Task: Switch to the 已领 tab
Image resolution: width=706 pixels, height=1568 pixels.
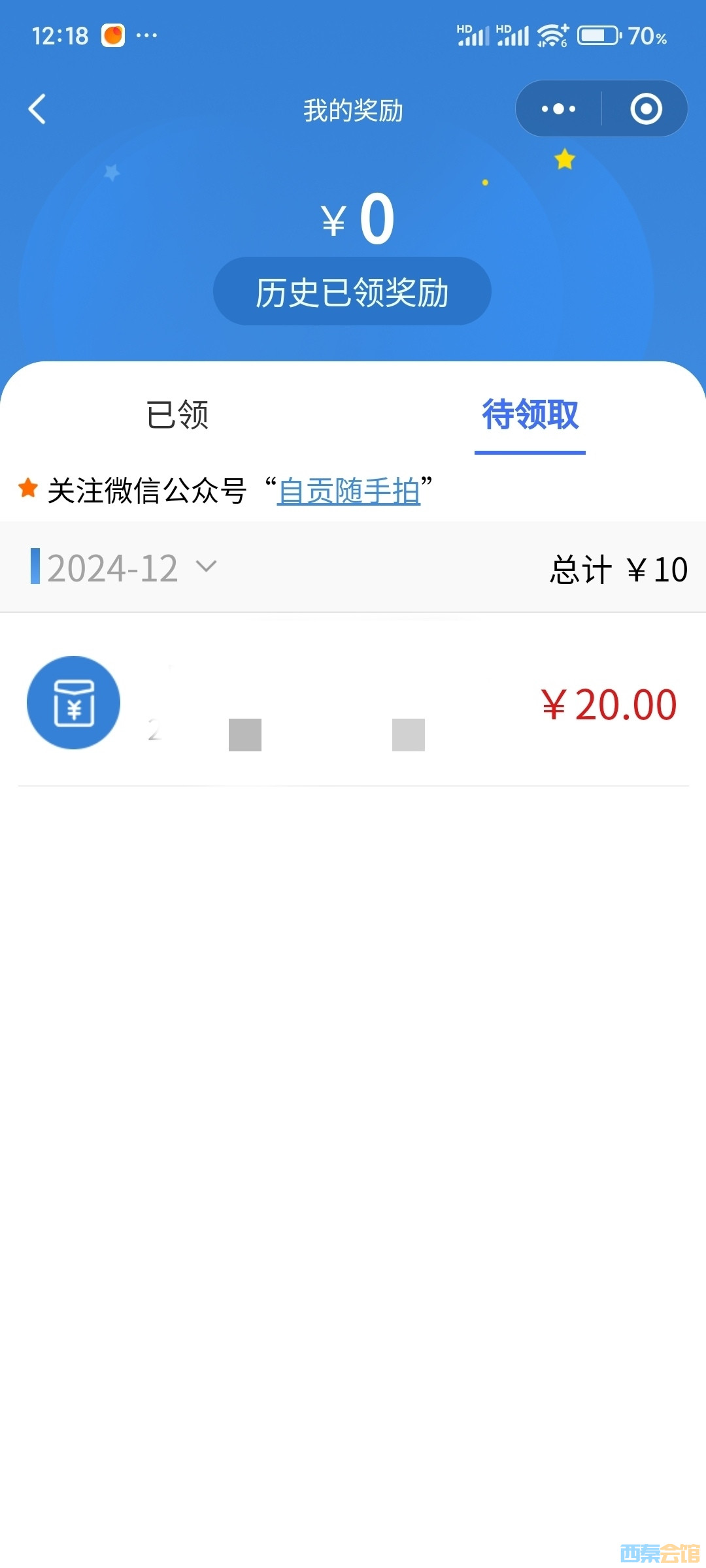Action: click(177, 415)
